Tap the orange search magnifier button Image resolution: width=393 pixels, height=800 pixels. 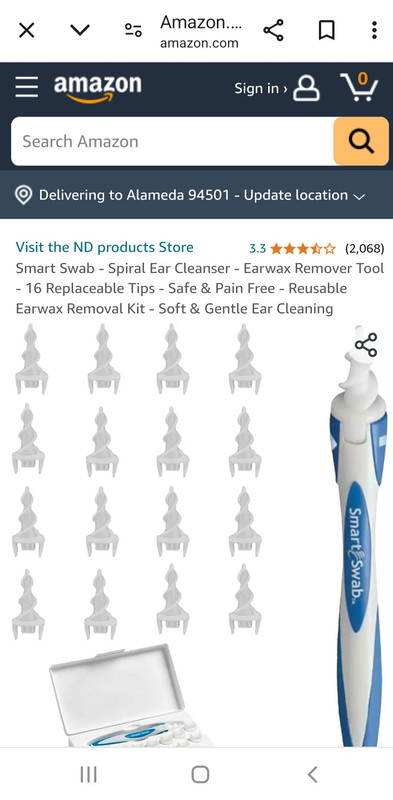coord(361,141)
